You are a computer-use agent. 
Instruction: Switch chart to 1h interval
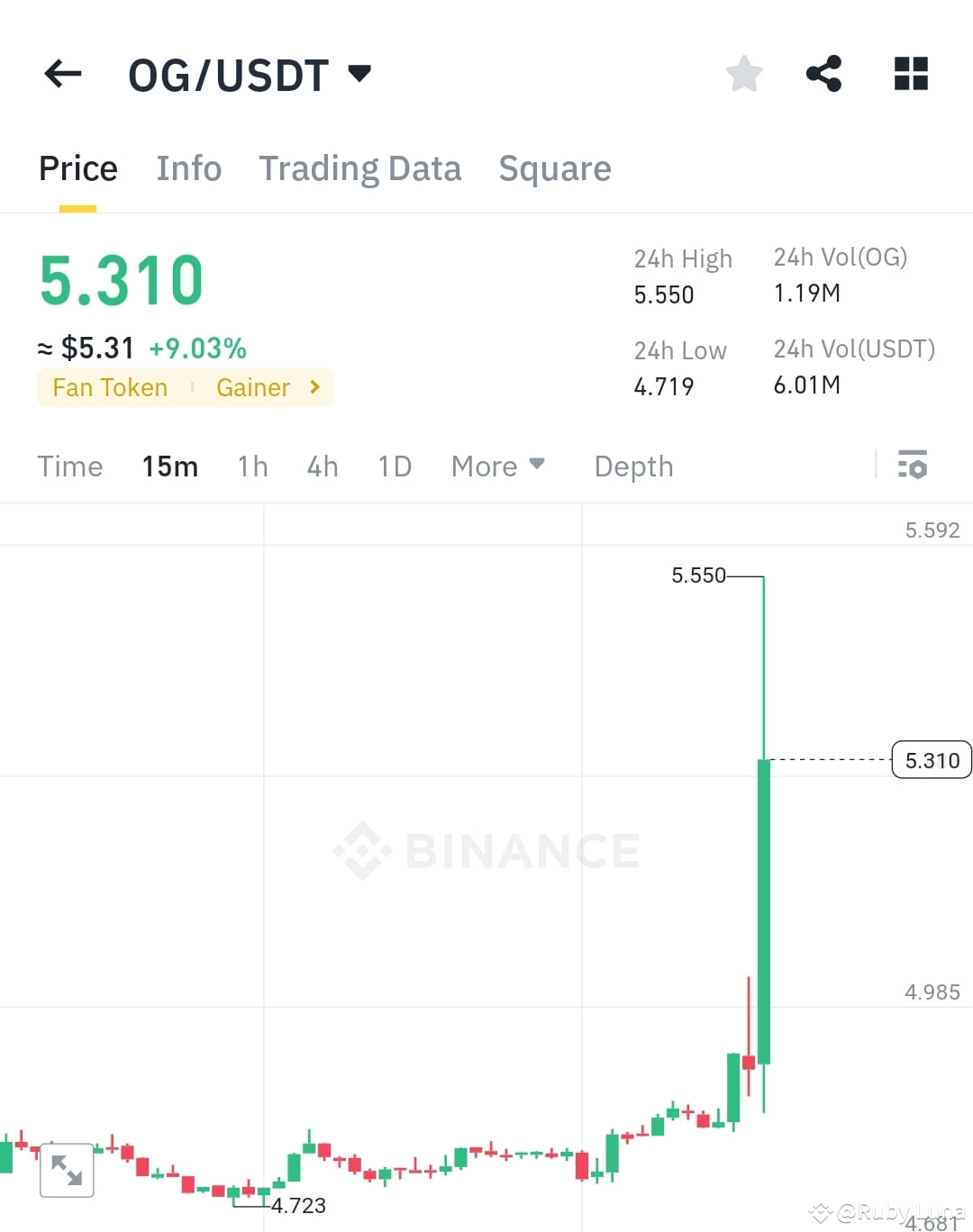[x=252, y=466]
